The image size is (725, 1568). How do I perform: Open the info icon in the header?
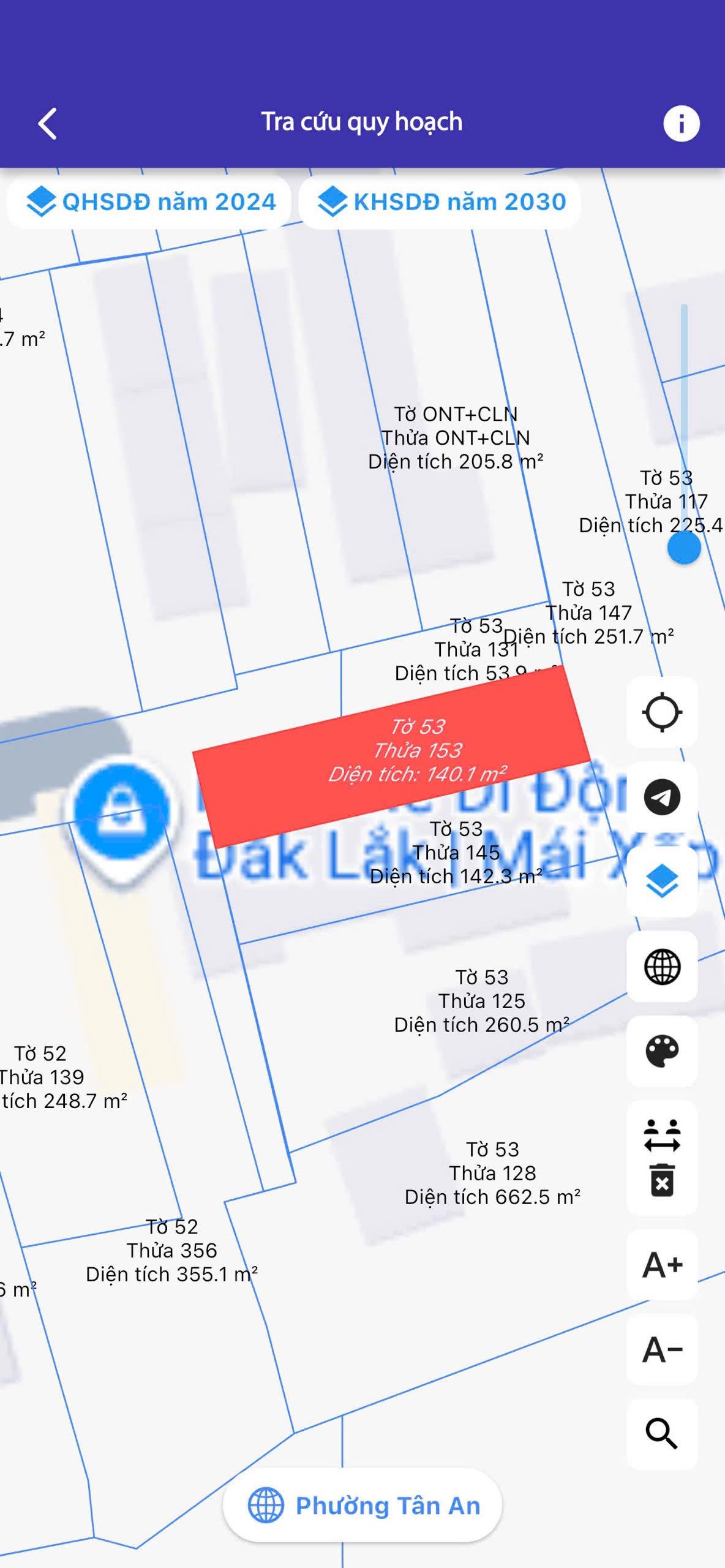point(681,123)
